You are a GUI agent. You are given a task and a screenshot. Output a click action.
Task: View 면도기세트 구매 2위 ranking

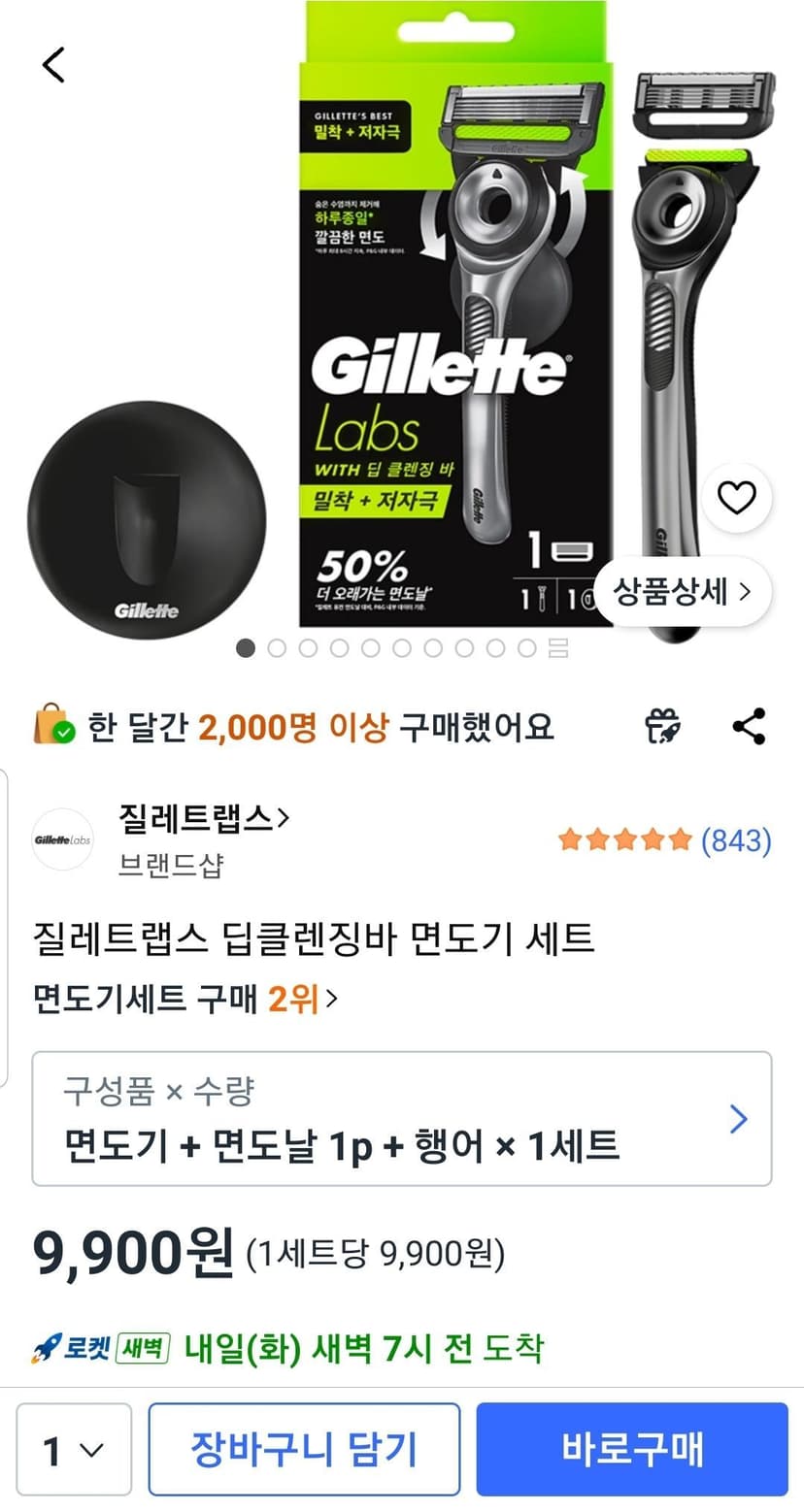tap(184, 999)
